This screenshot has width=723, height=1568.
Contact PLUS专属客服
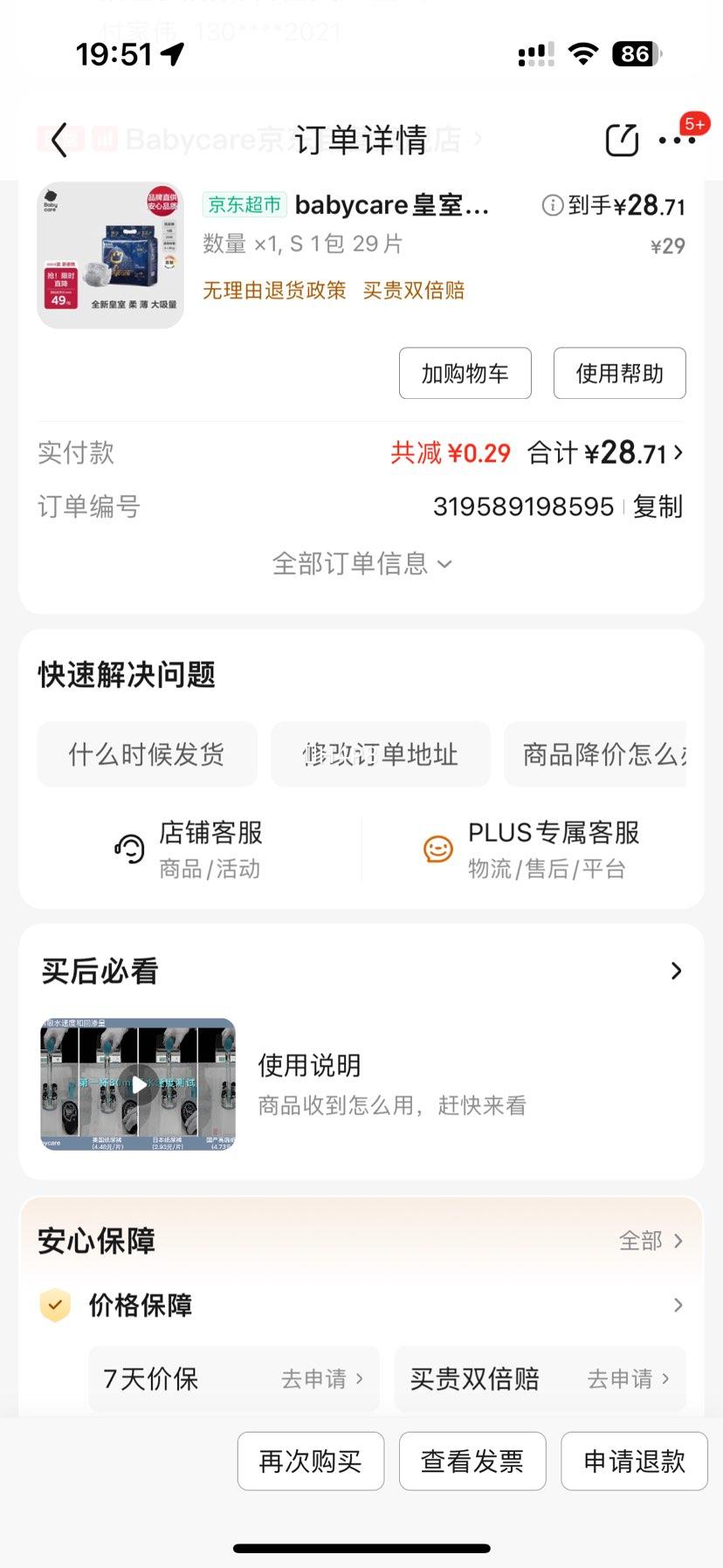(x=533, y=849)
